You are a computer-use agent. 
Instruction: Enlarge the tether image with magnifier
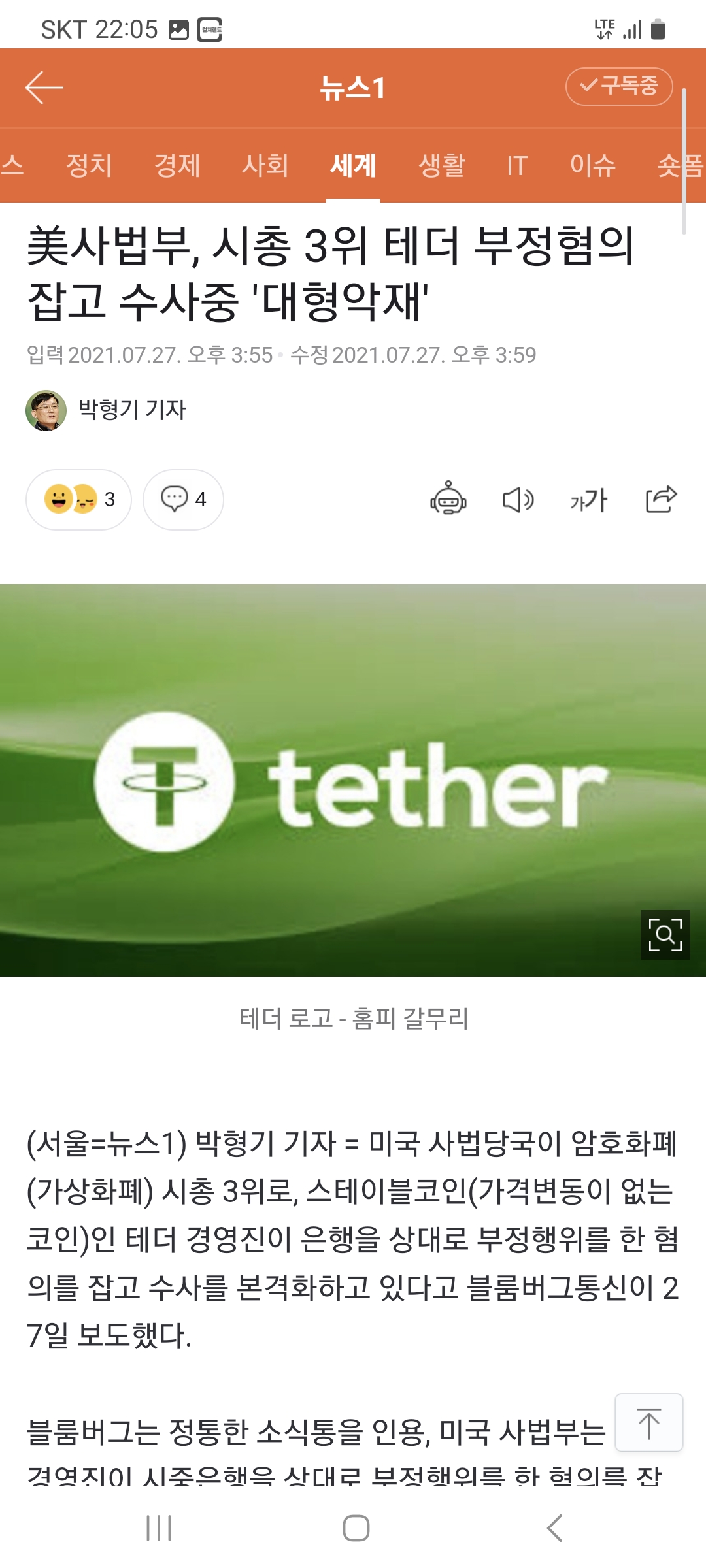point(665,934)
